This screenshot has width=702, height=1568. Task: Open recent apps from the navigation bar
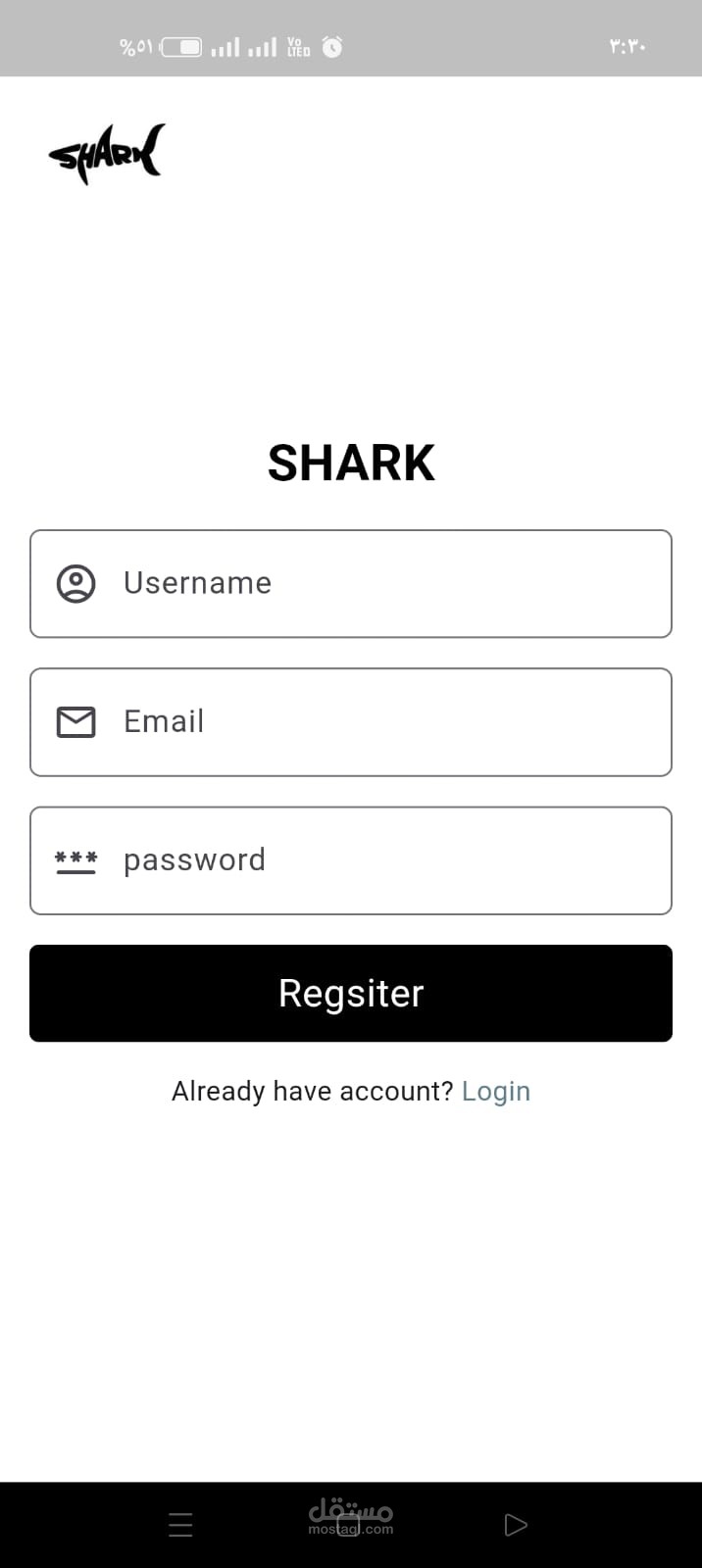180,1525
